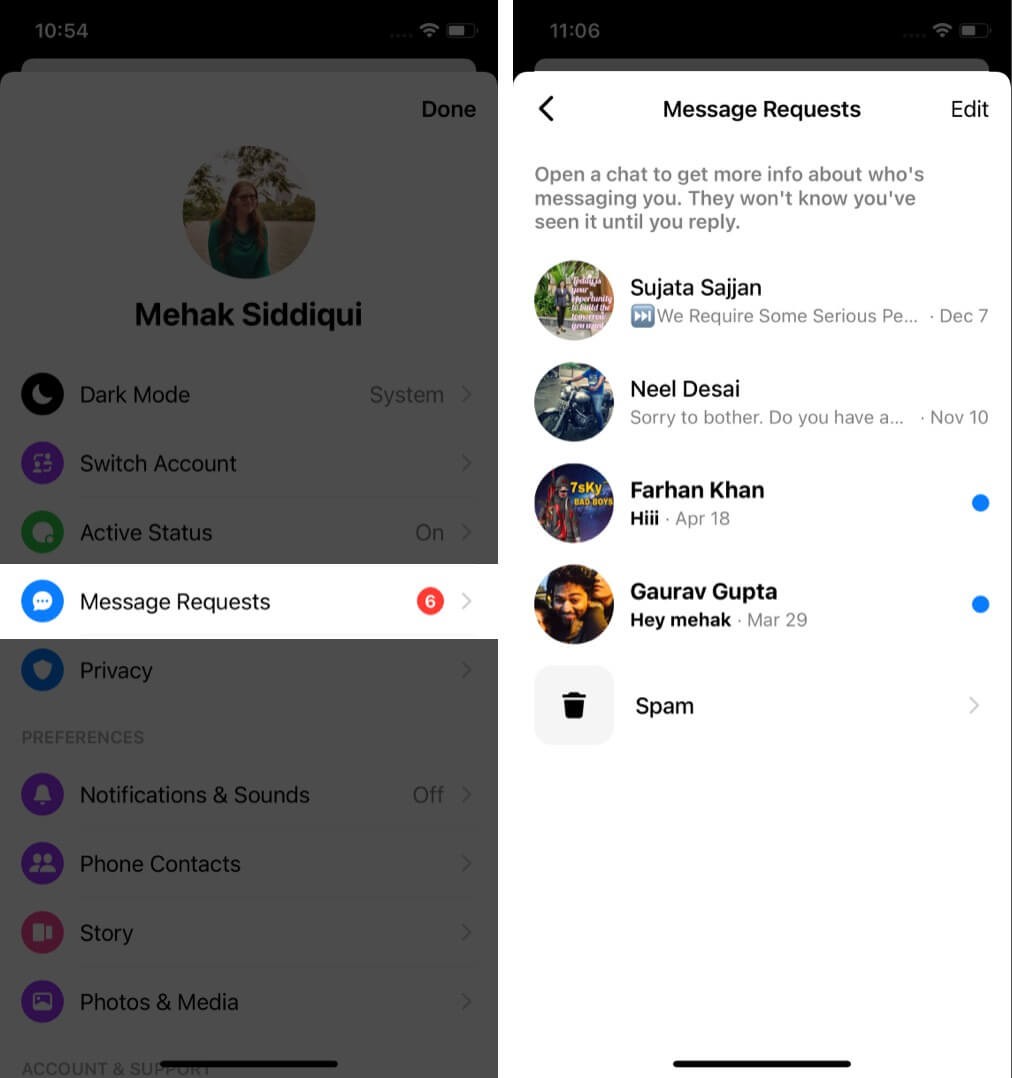Open Notifications & Sounds
The image size is (1012, 1078).
[248, 795]
